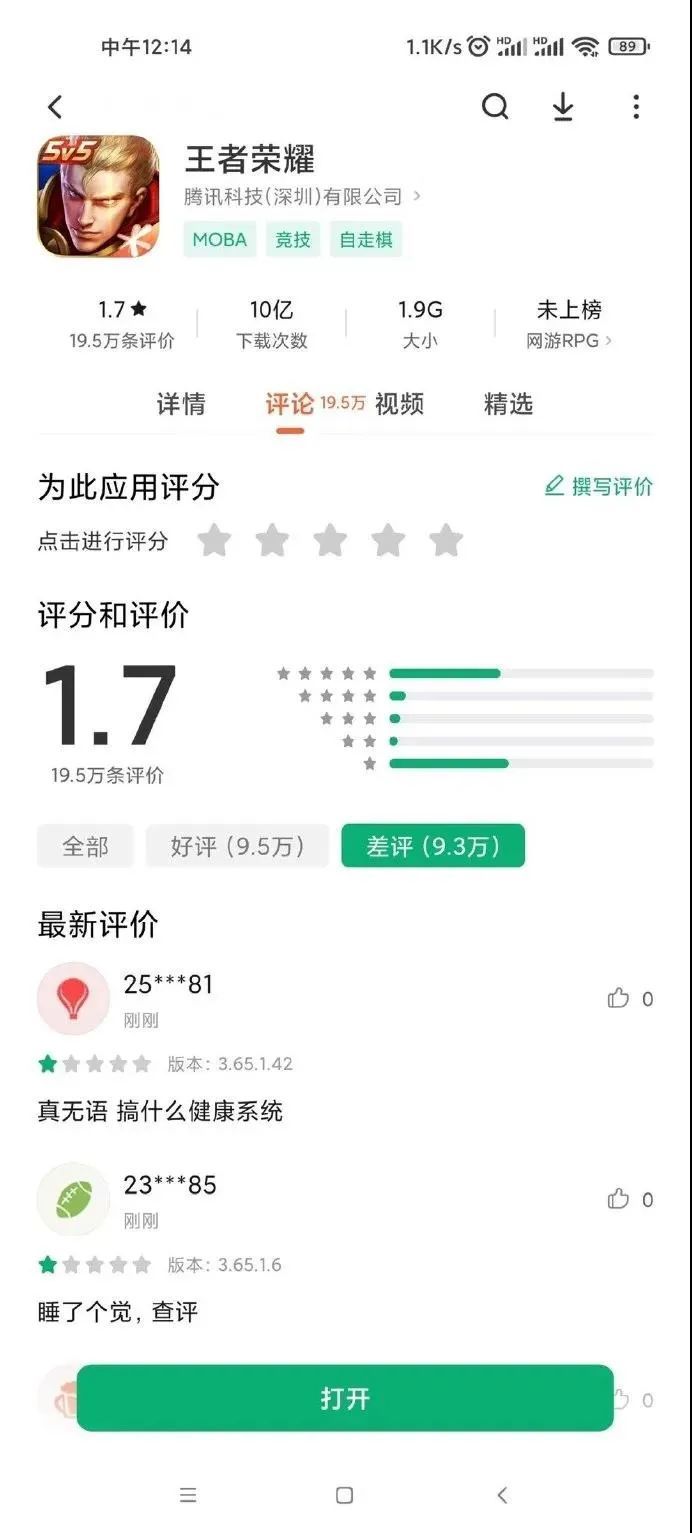Select the 竞技 tag chip
This screenshot has height=1533, width=692.
293,240
